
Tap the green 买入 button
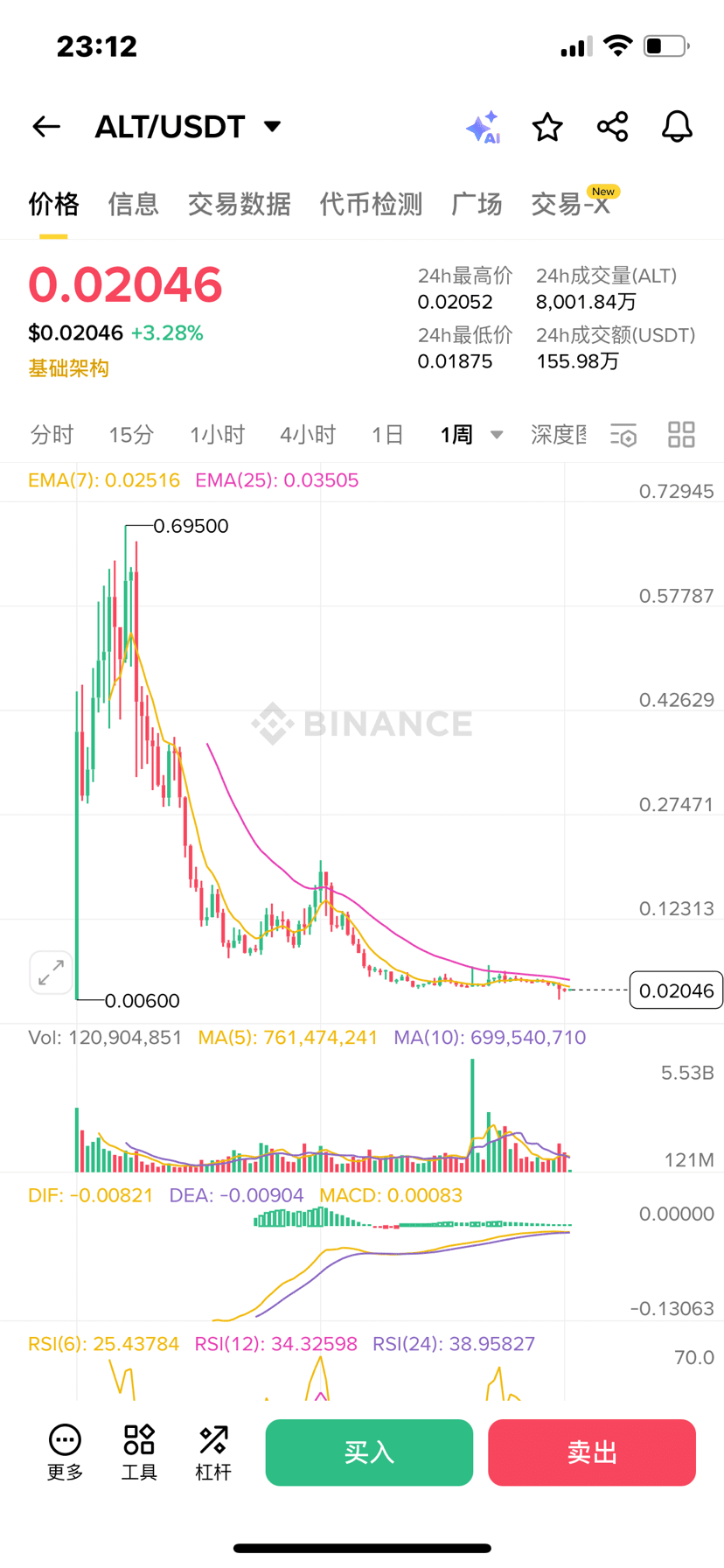[369, 1452]
